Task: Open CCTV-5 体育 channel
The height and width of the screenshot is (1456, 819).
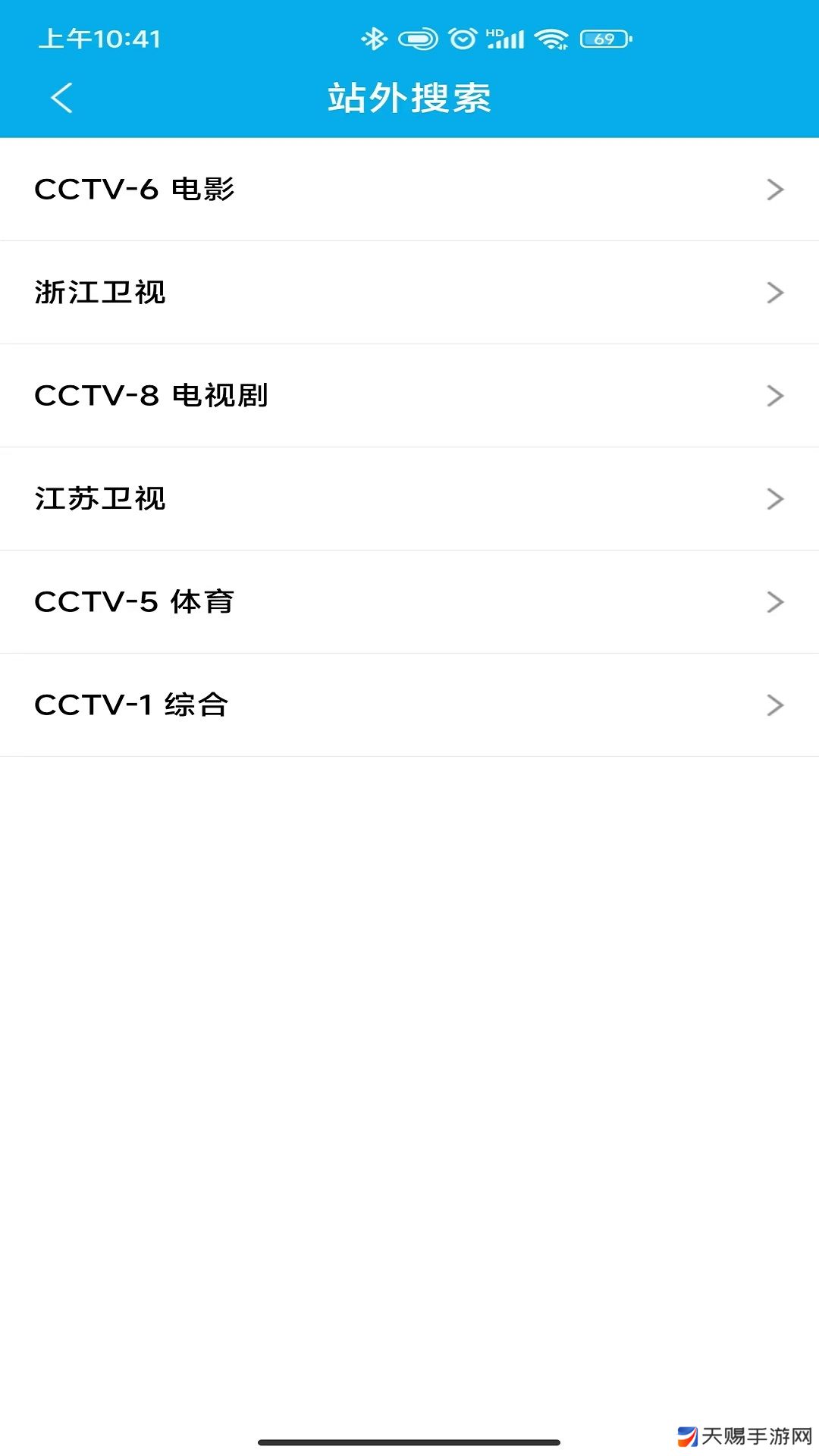Action: click(409, 602)
